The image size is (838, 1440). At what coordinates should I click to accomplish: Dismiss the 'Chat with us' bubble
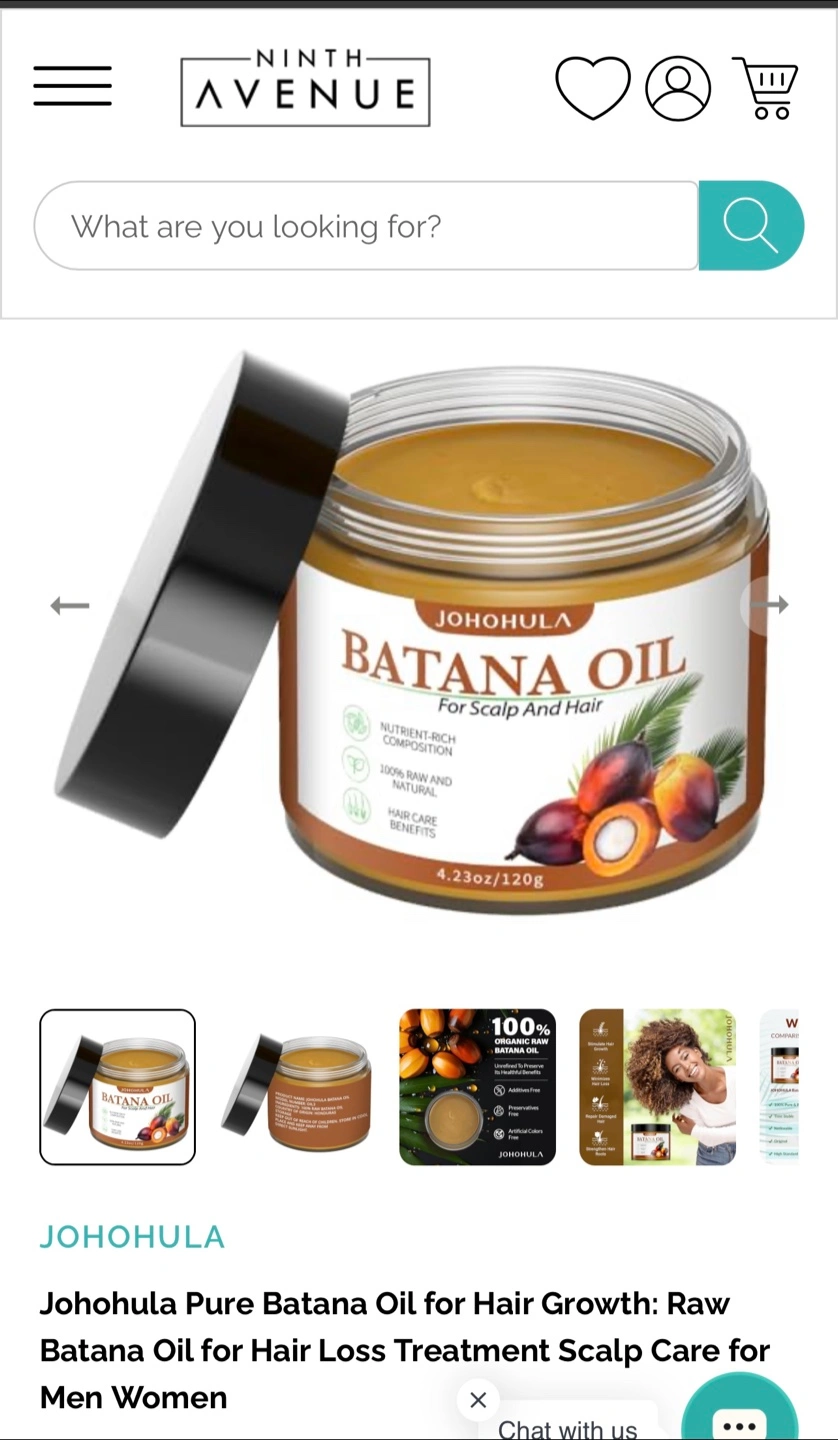478,1400
